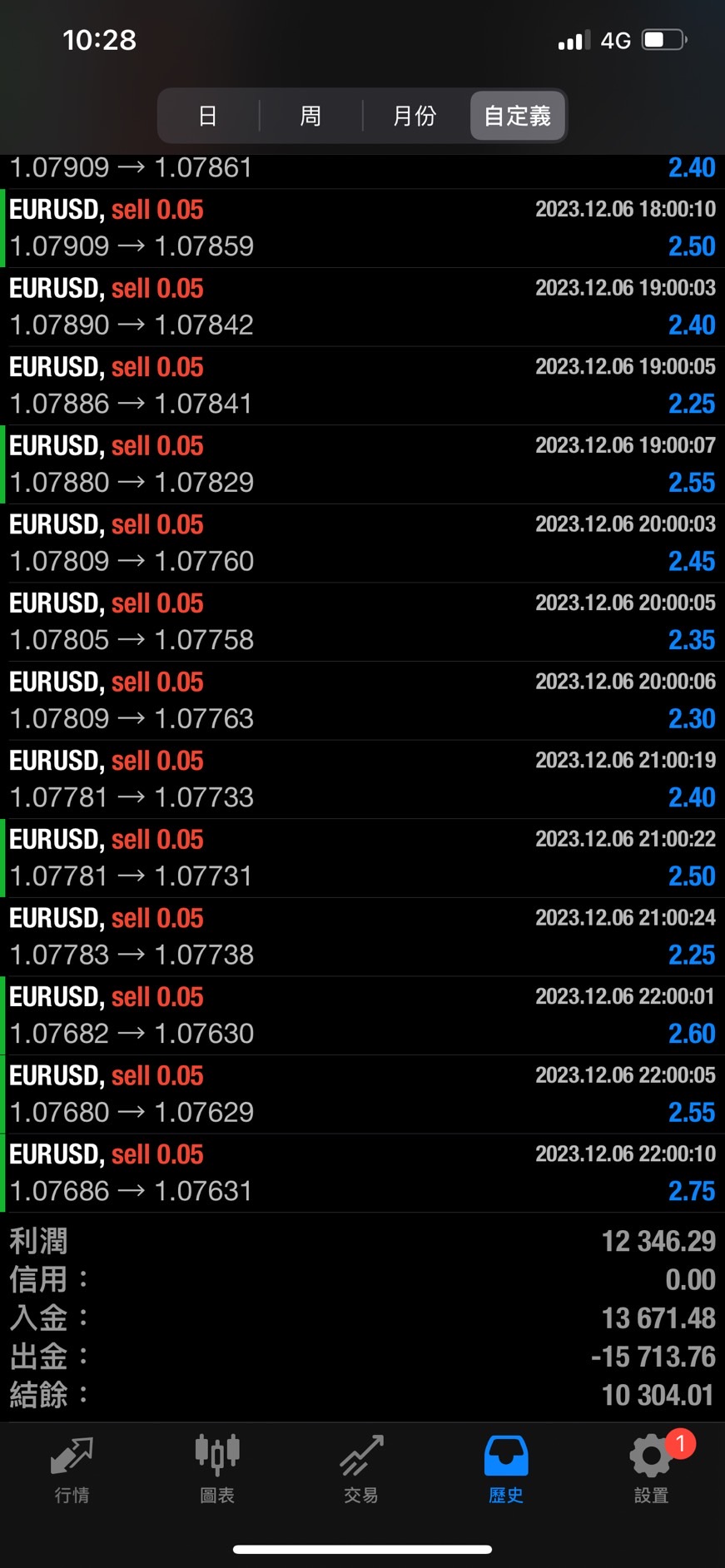The height and width of the screenshot is (1568, 725).
Task: Open the EURUSD sell trade at 18:00:10
Action: click(x=362, y=228)
